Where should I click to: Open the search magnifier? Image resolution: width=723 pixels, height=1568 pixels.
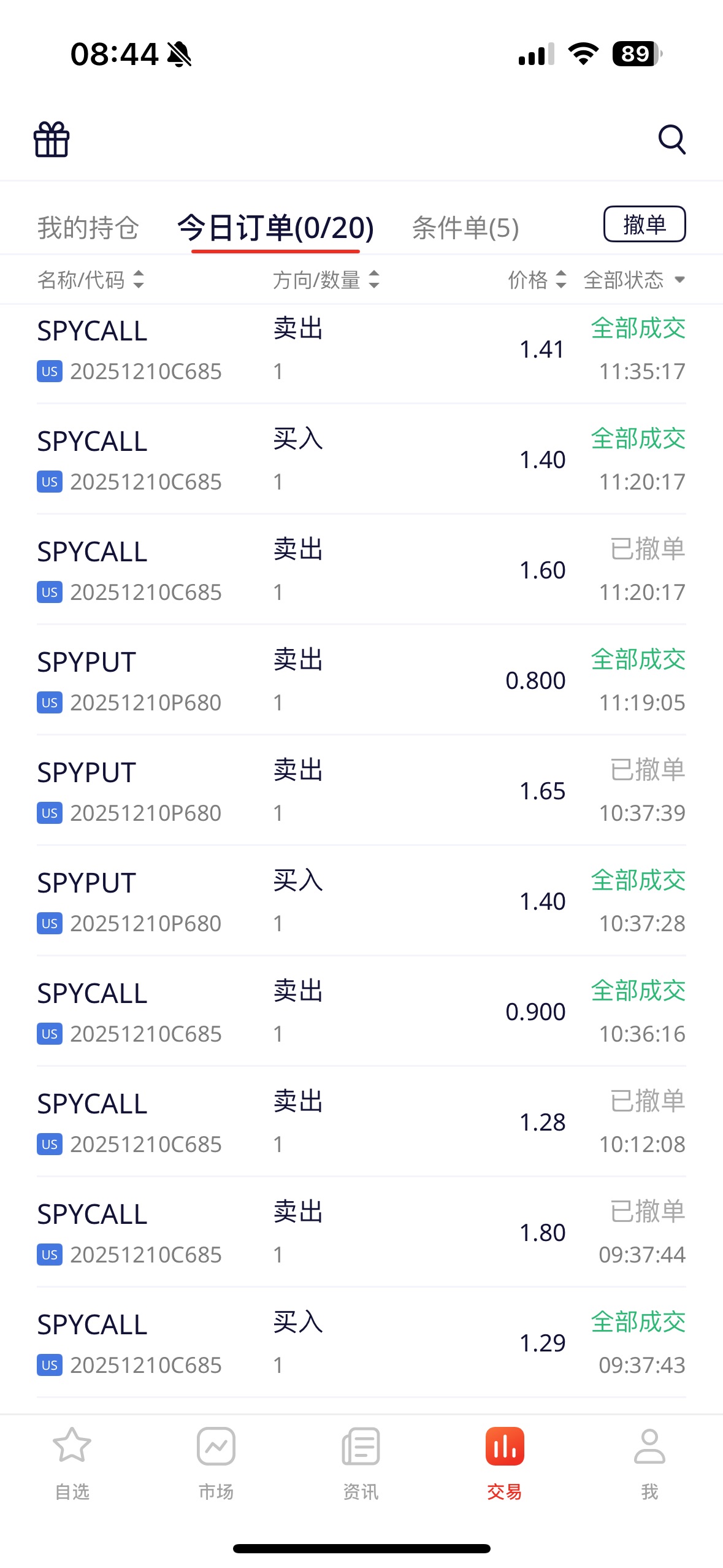click(671, 139)
